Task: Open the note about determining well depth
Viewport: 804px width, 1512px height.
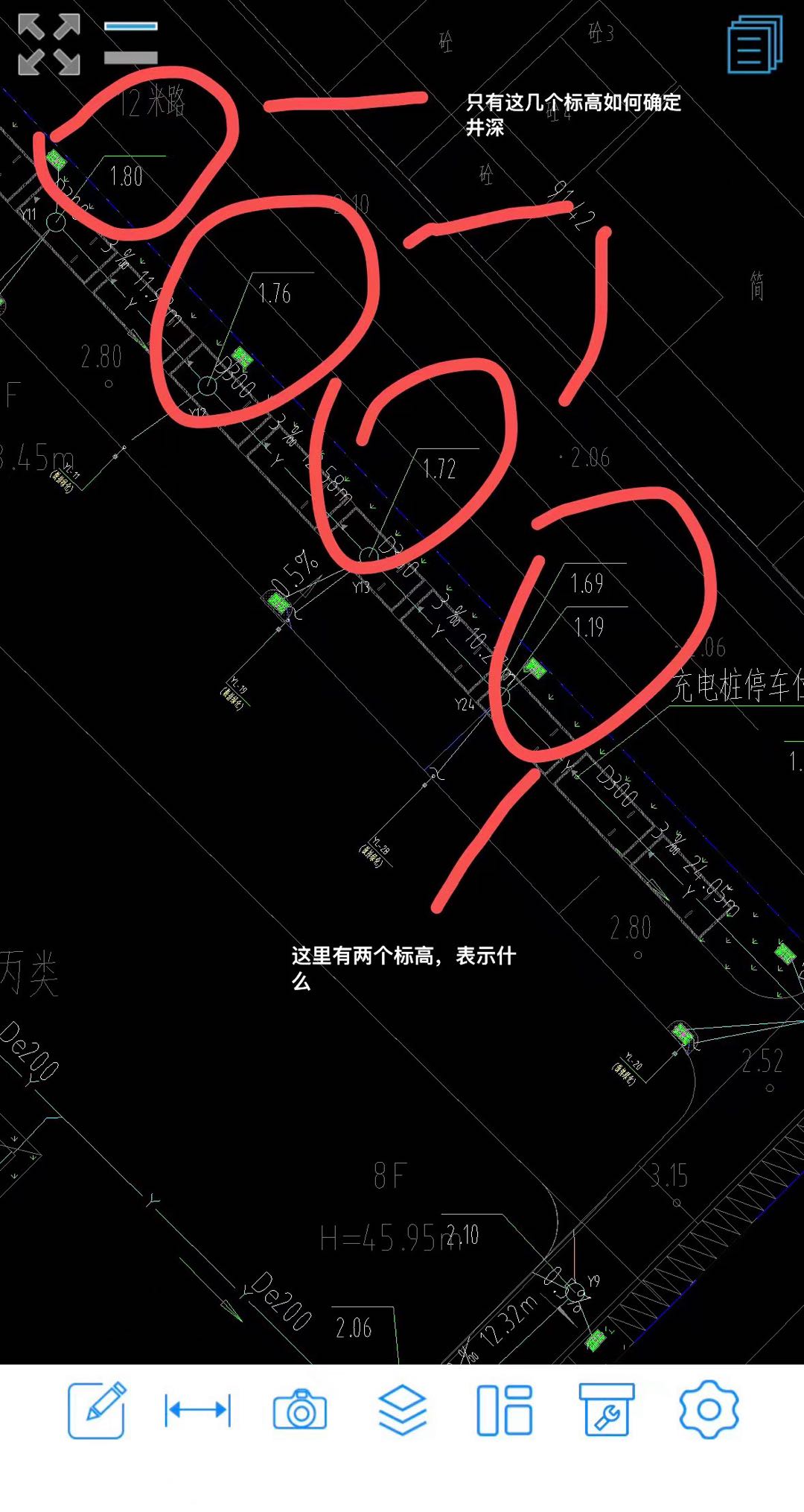Action: (573, 112)
